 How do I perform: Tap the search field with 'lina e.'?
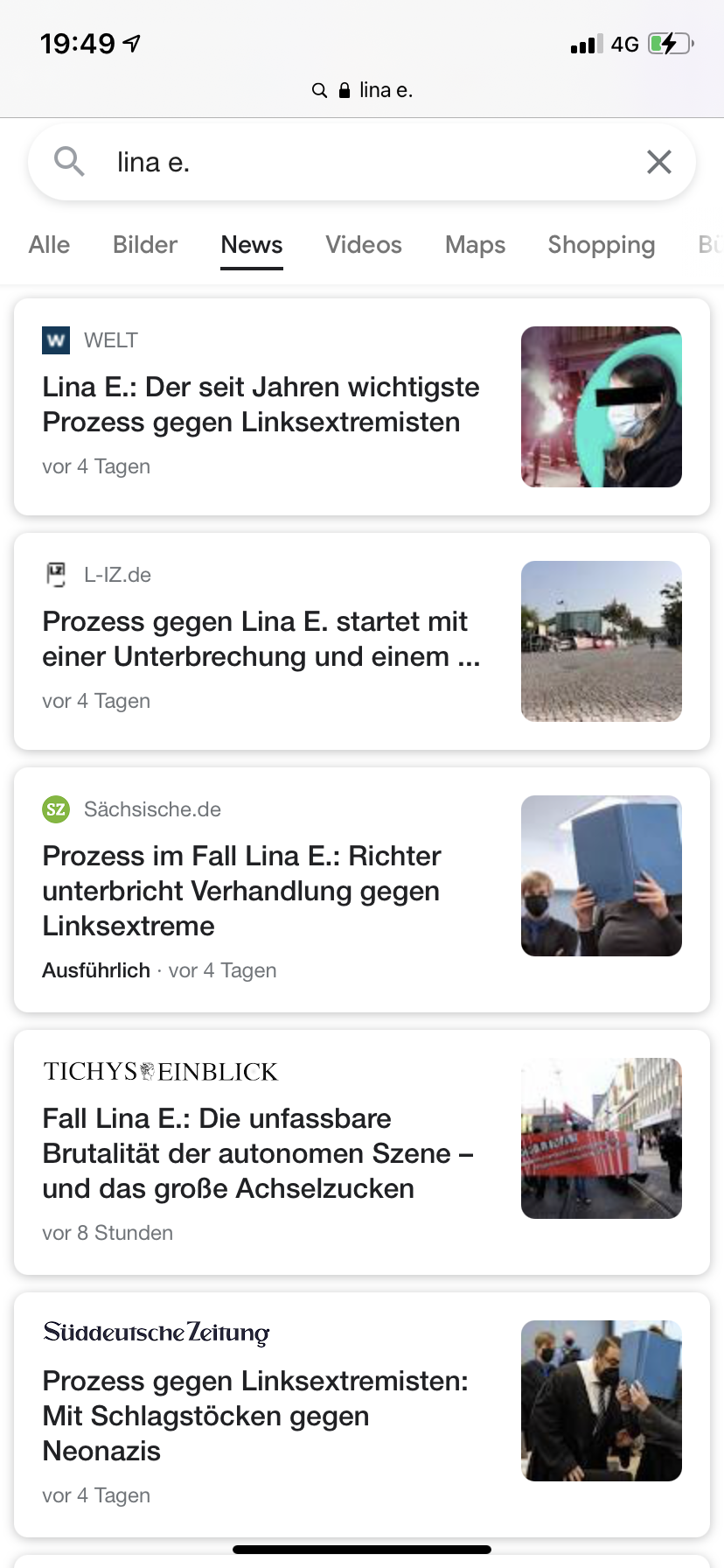(x=362, y=162)
